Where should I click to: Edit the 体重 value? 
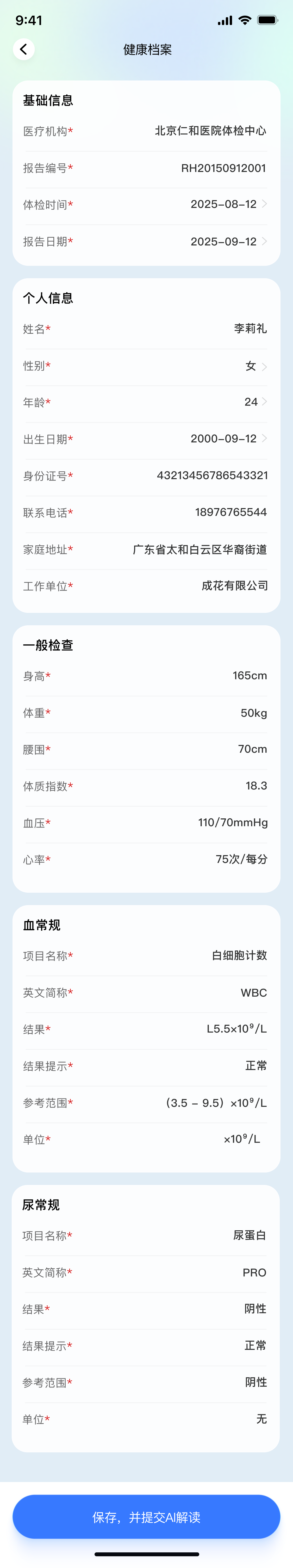pyautogui.click(x=253, y=713)
